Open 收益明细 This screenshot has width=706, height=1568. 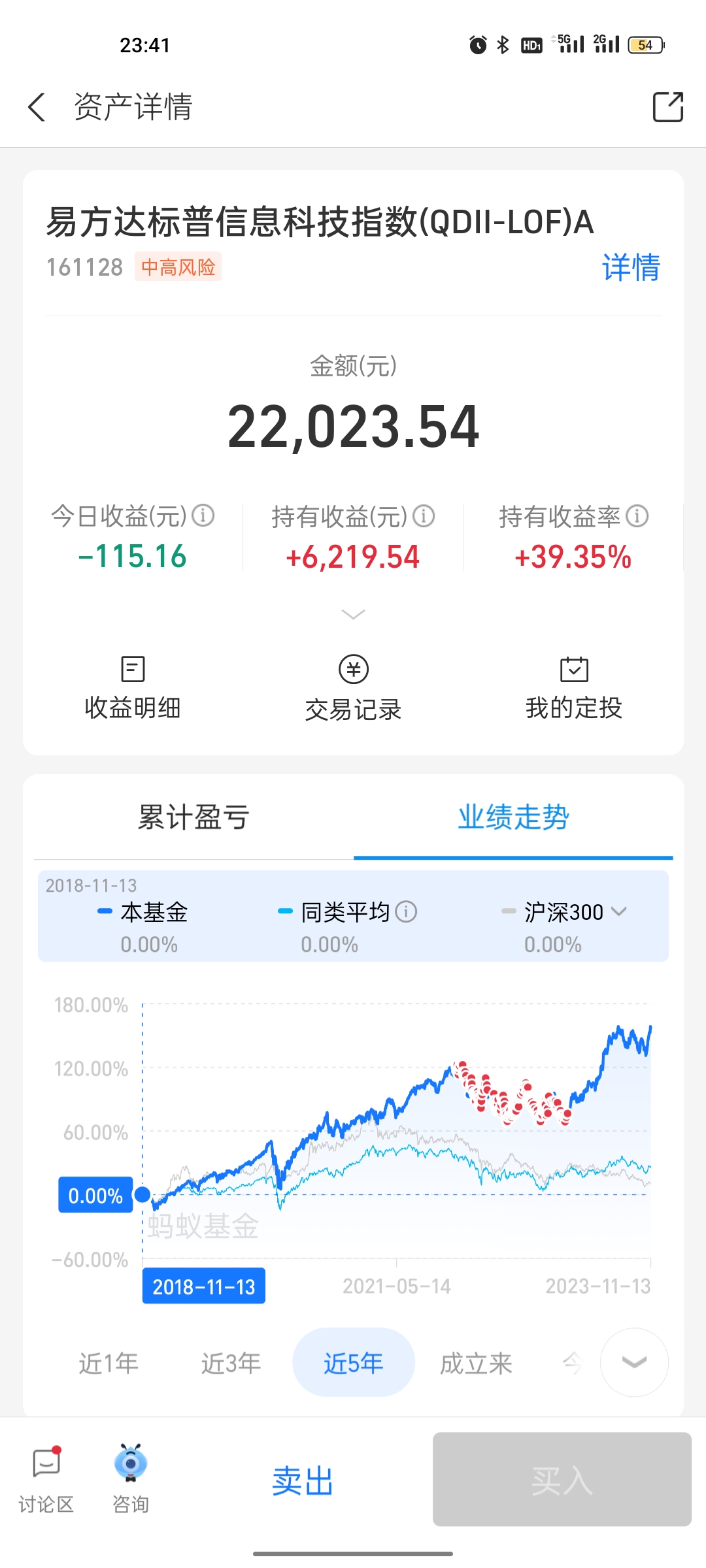(133, 689)
